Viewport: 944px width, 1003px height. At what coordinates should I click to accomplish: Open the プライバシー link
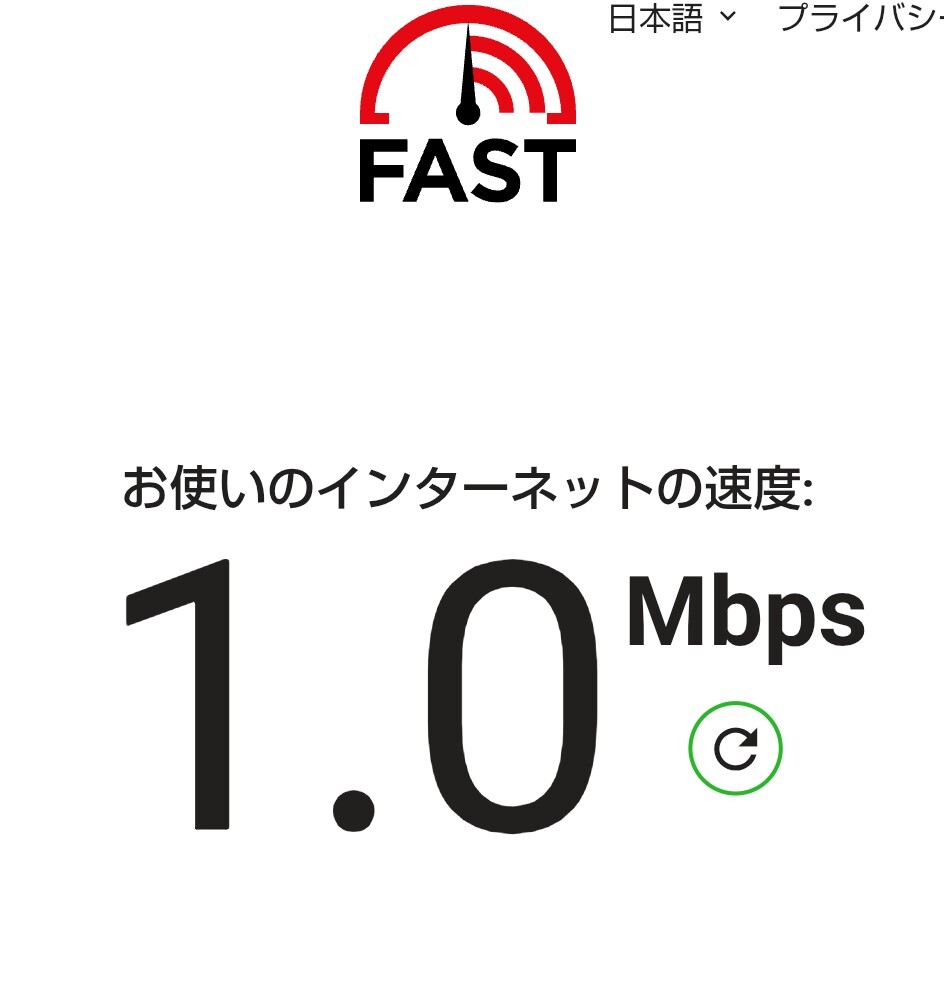(860, 18)
